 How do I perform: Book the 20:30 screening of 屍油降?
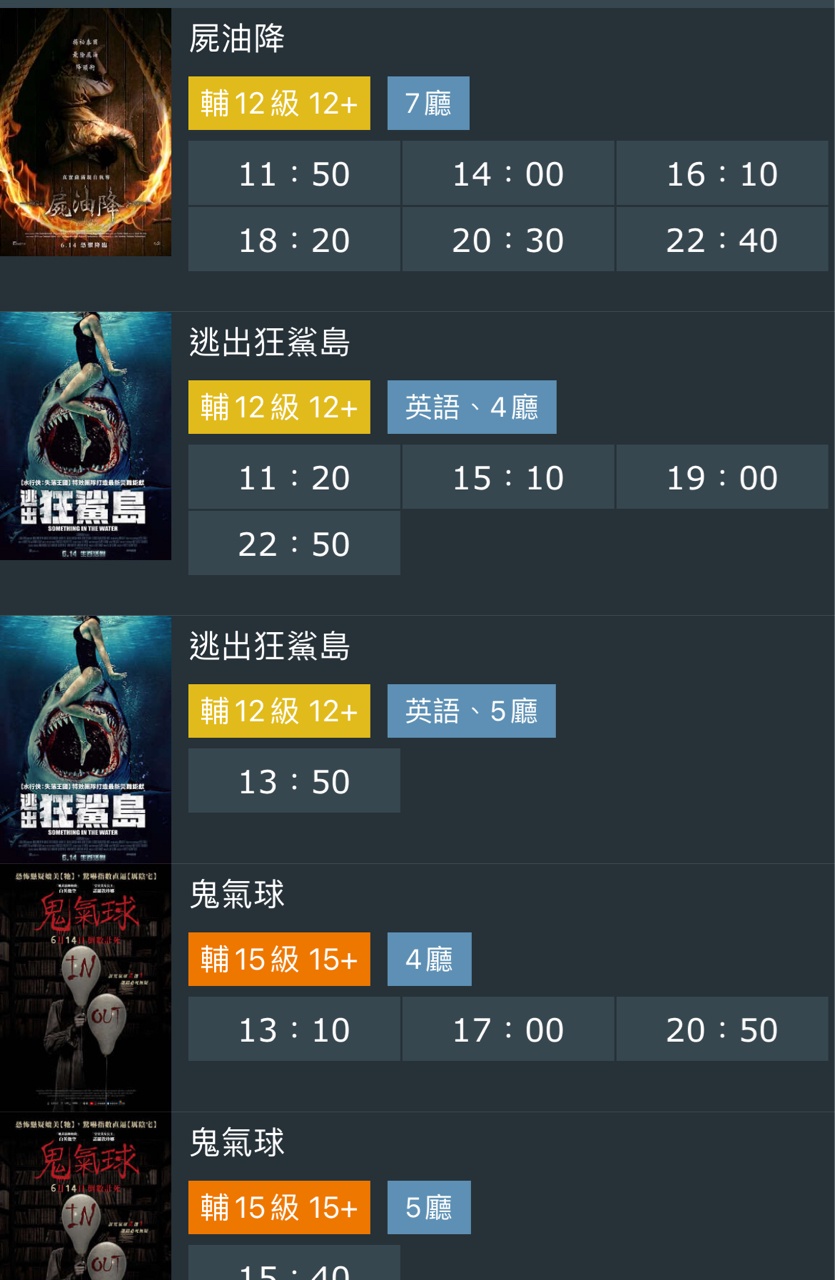coord(508,240)
